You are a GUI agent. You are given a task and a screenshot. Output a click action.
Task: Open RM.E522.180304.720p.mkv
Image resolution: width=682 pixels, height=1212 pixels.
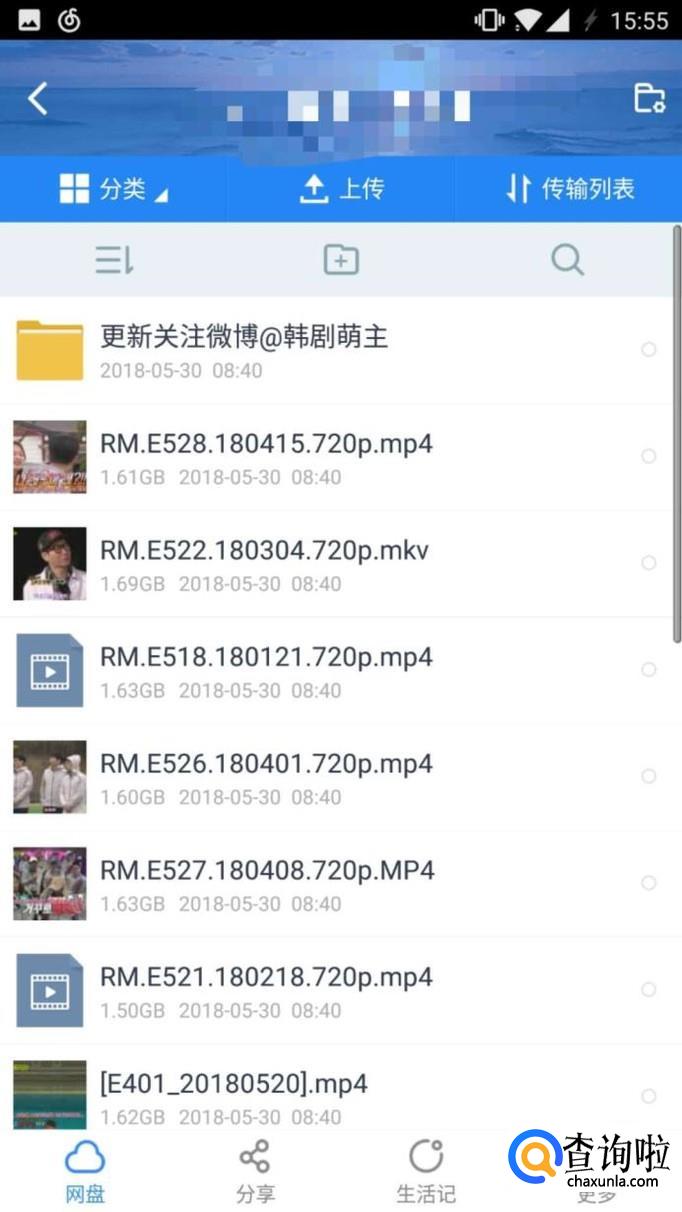[264, 551]
